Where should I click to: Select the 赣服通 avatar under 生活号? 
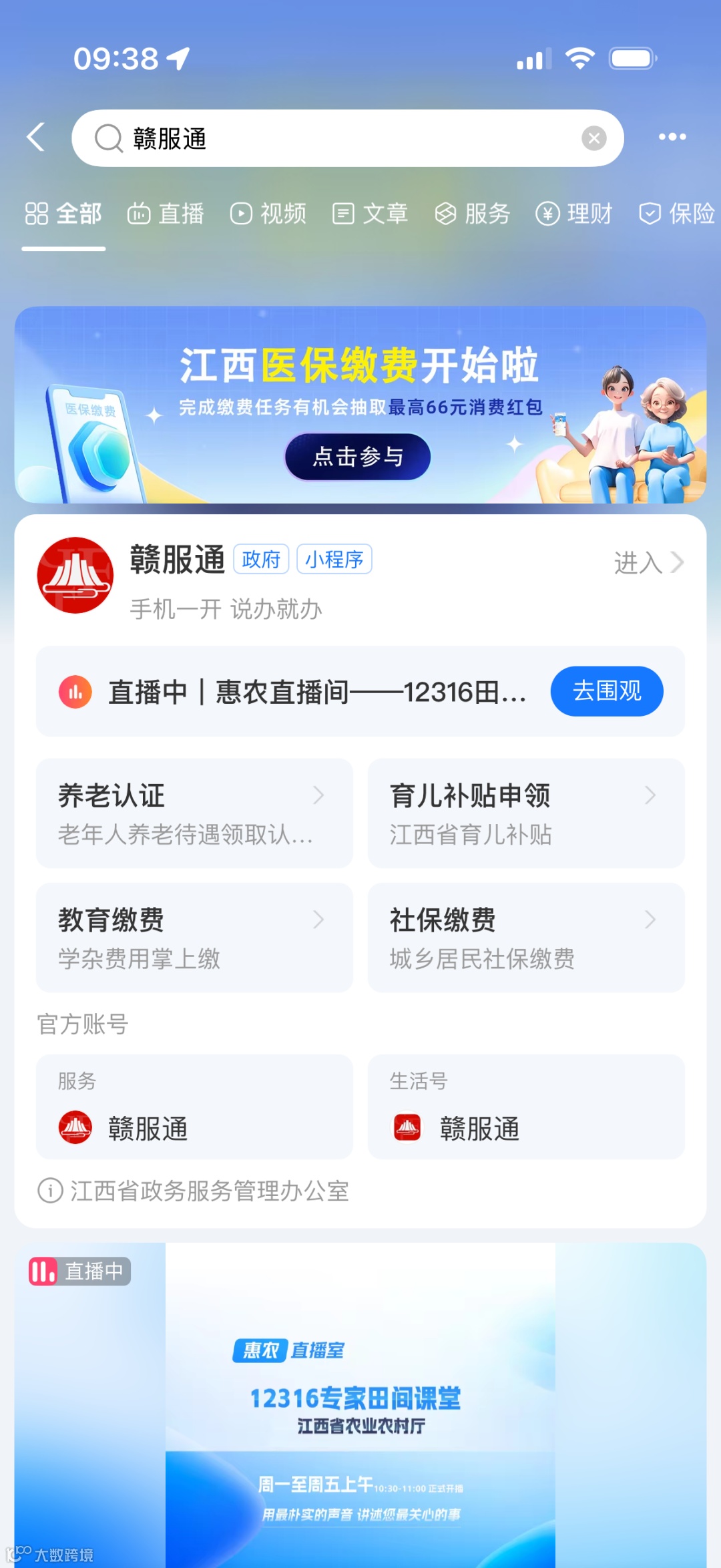coord(407,1127)
